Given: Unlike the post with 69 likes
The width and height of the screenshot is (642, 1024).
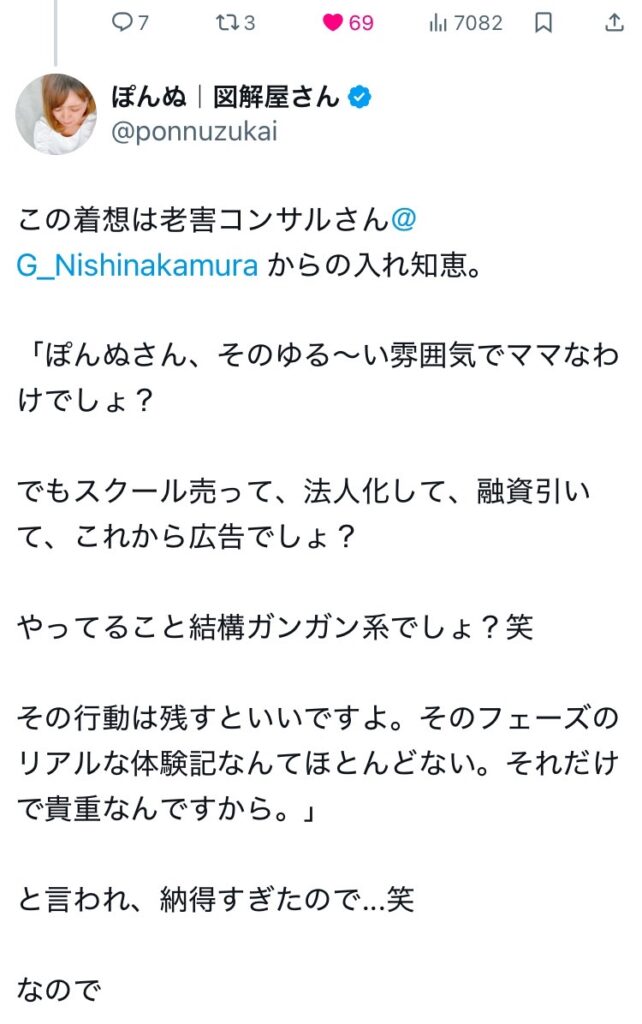Looking at the screenshot, I should [x=332, y=23].
